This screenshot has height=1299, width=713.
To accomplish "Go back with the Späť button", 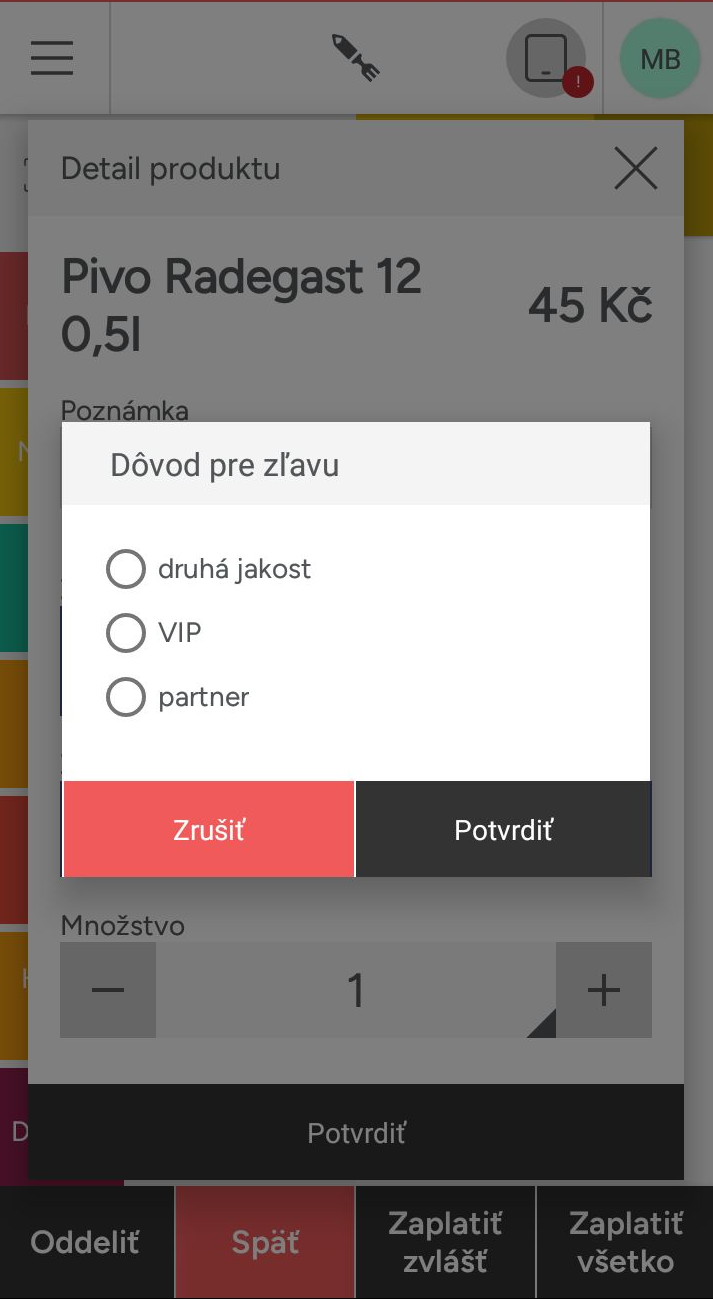I will pos(265,1243).
